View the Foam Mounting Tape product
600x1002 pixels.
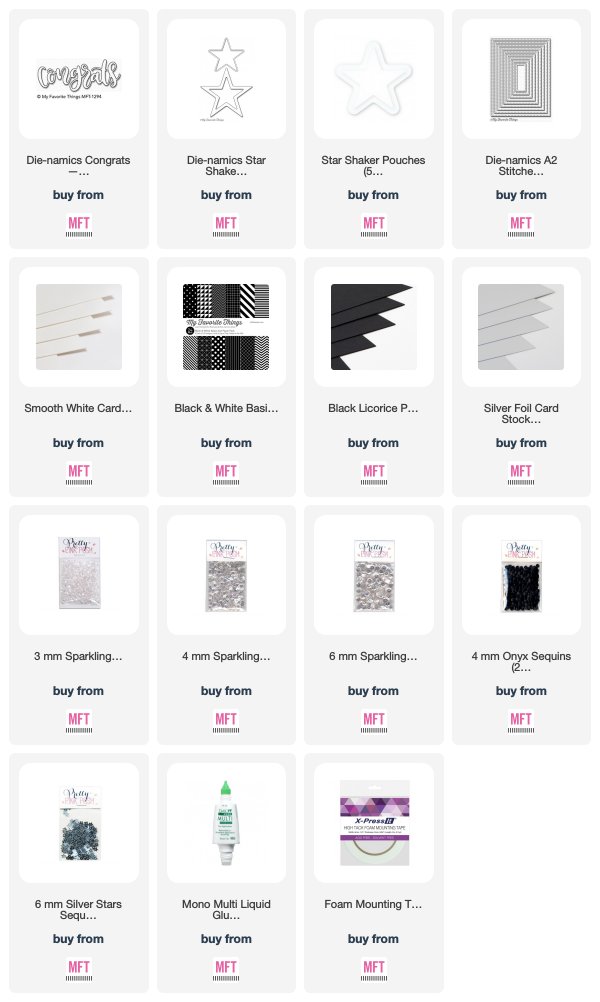[374, 822]
